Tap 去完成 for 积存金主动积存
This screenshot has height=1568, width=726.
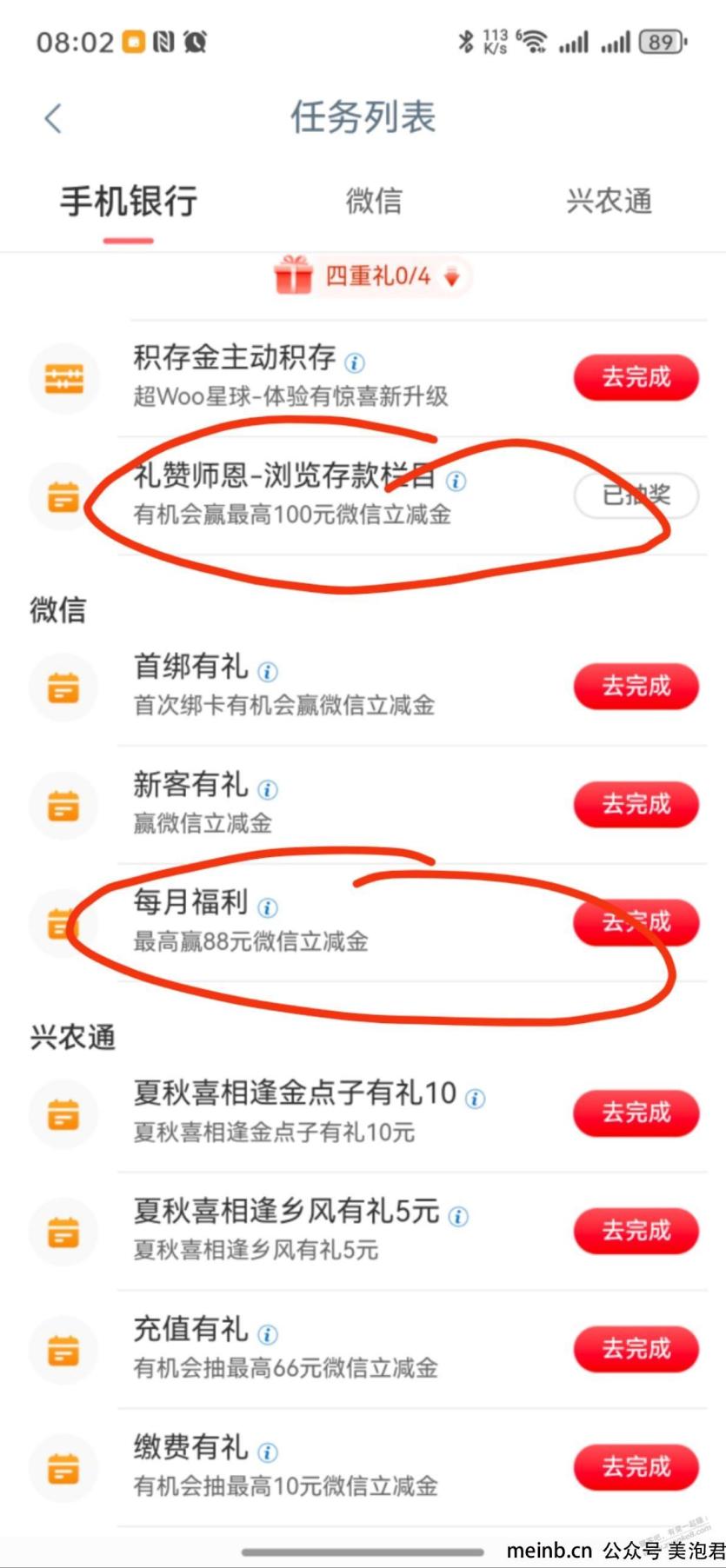636,377
